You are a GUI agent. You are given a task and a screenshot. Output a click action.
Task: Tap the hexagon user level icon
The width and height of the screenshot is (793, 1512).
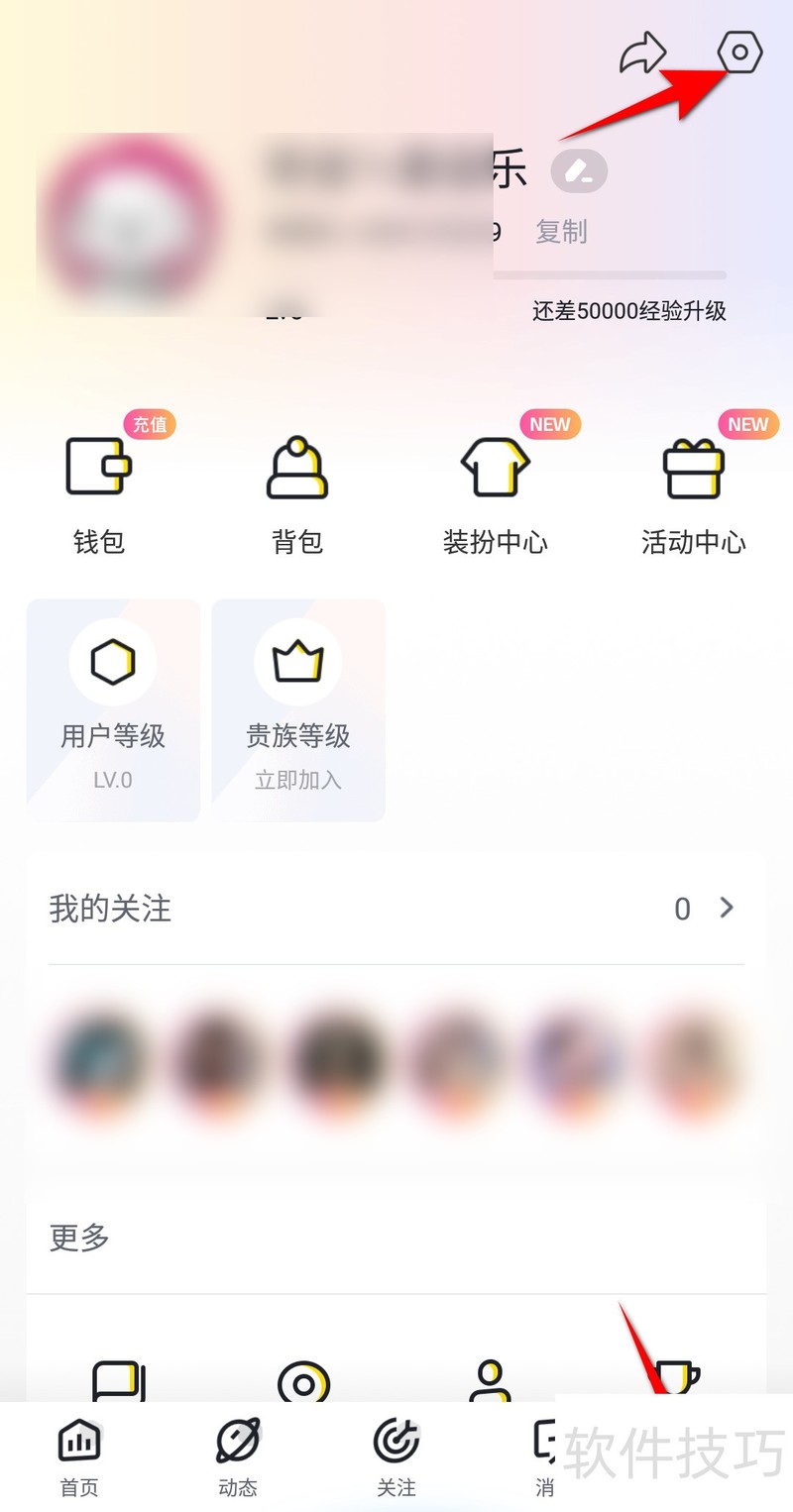(112, 662)
